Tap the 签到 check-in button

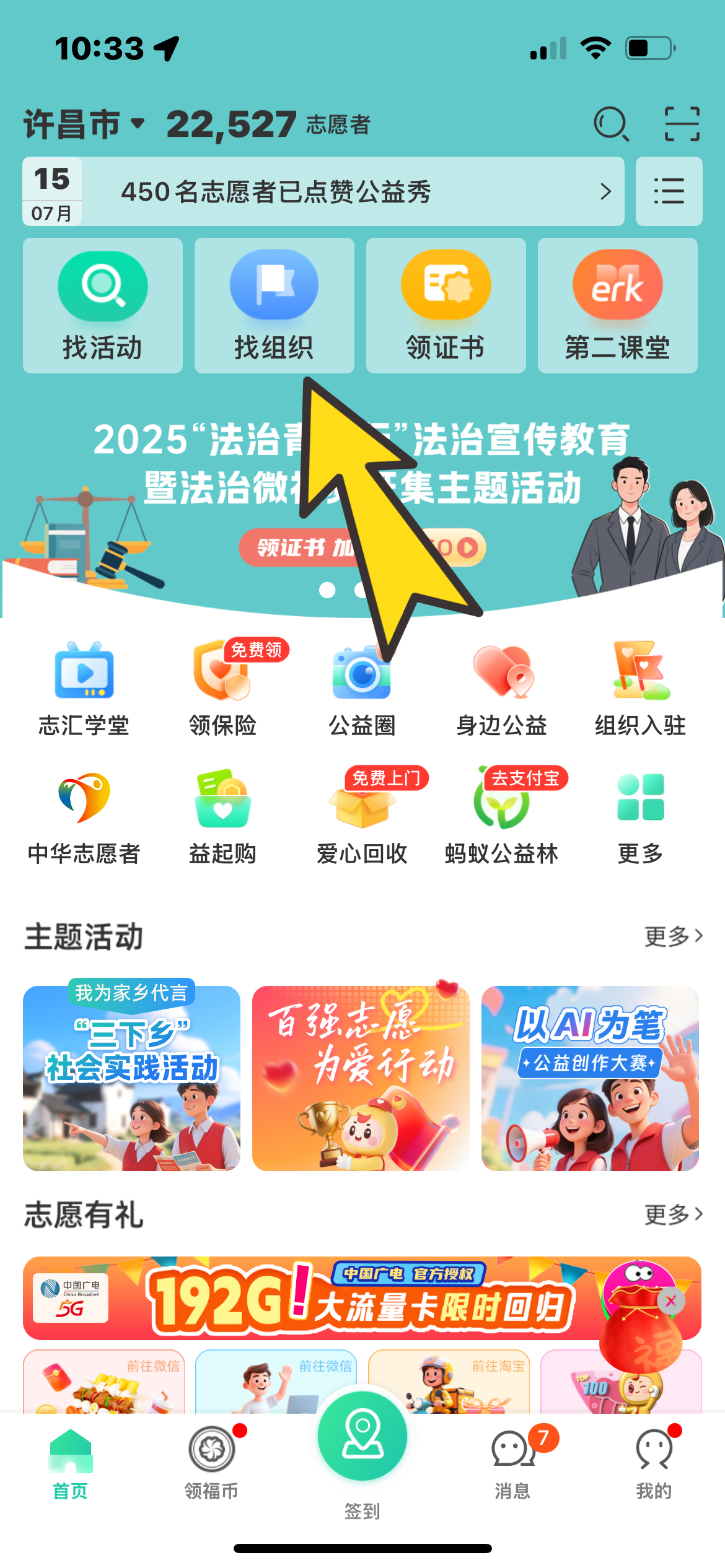coord(362,1437)
